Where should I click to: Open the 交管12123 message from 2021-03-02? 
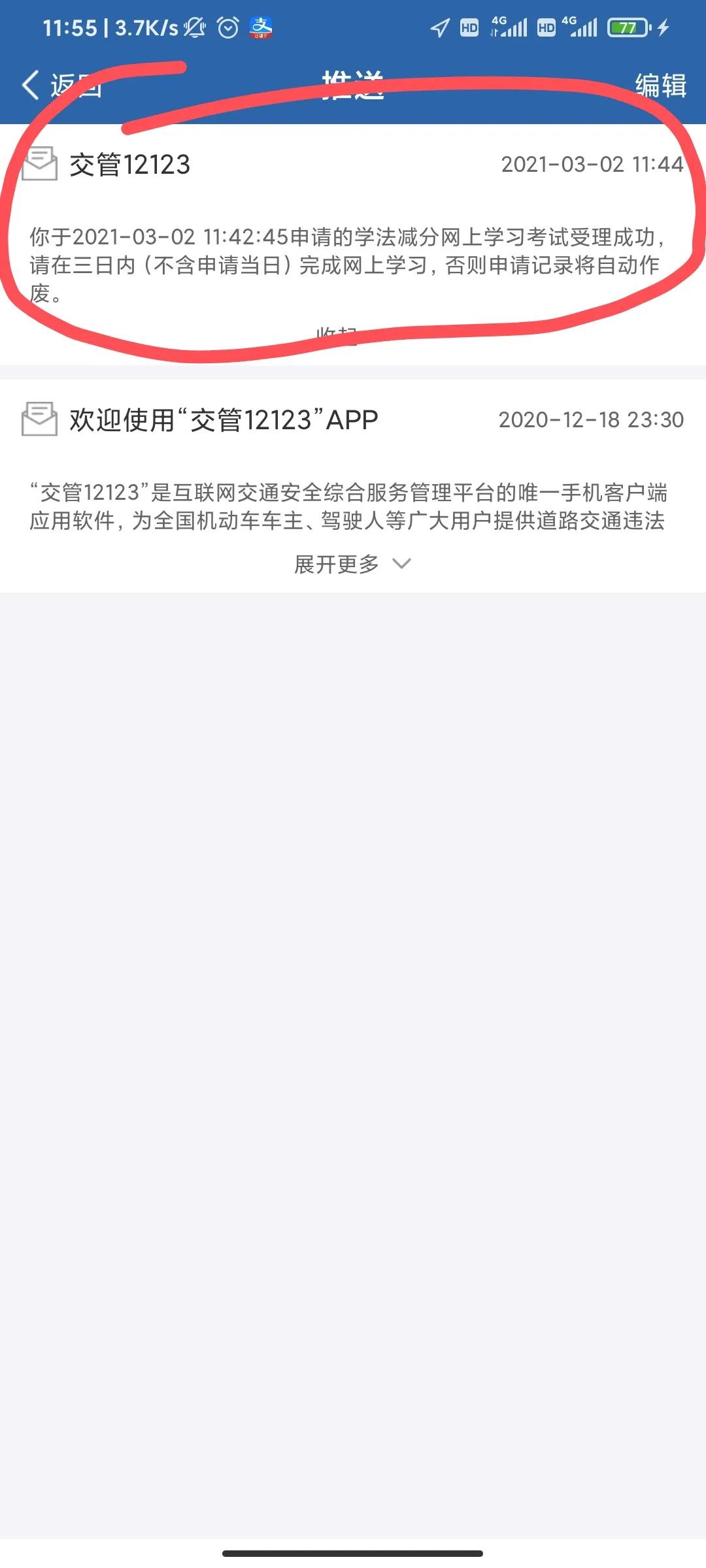tap(129, 165)
